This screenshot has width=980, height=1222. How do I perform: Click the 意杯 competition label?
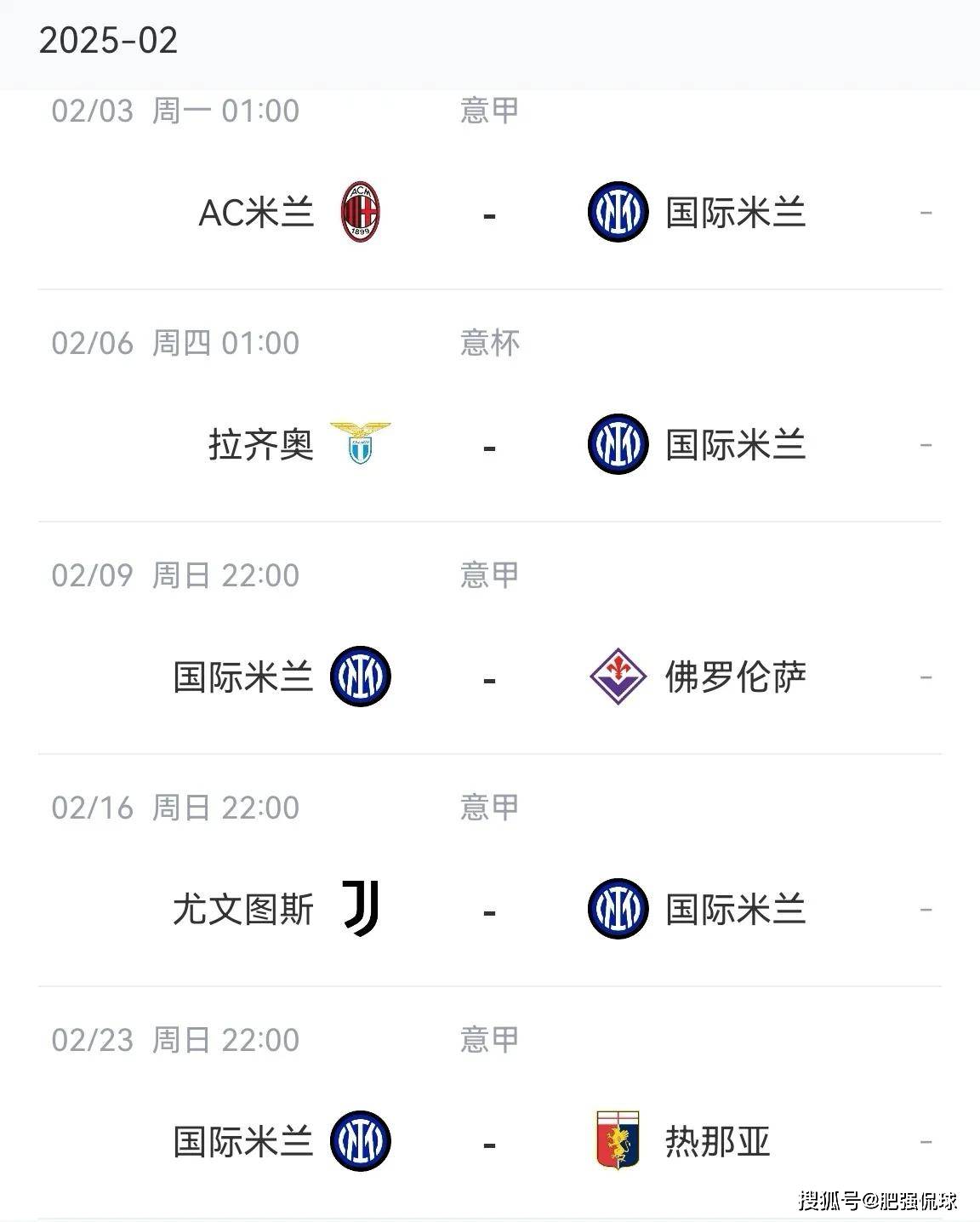(x=488, y=343)
